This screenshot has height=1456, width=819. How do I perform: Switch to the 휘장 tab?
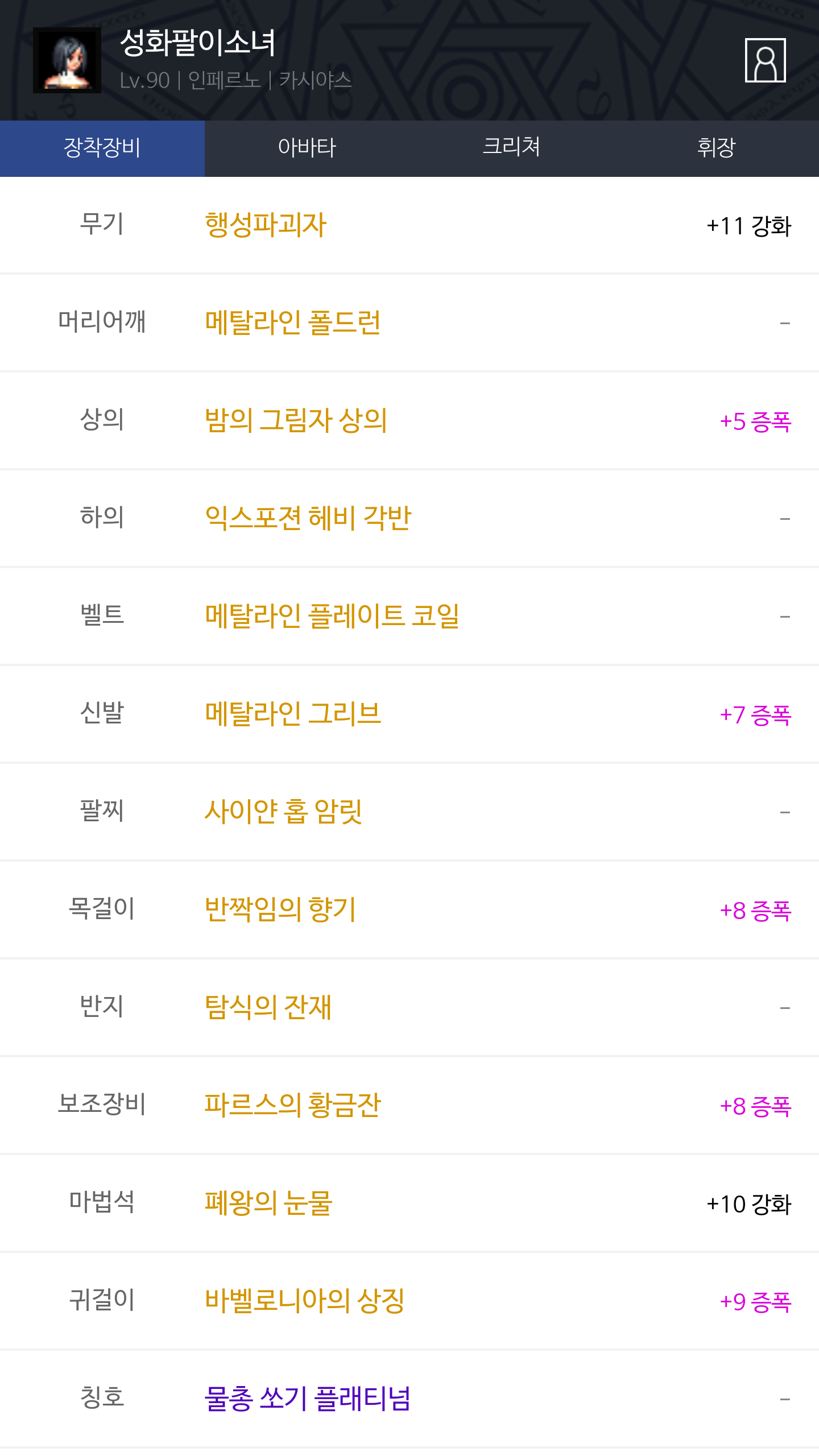717,148
